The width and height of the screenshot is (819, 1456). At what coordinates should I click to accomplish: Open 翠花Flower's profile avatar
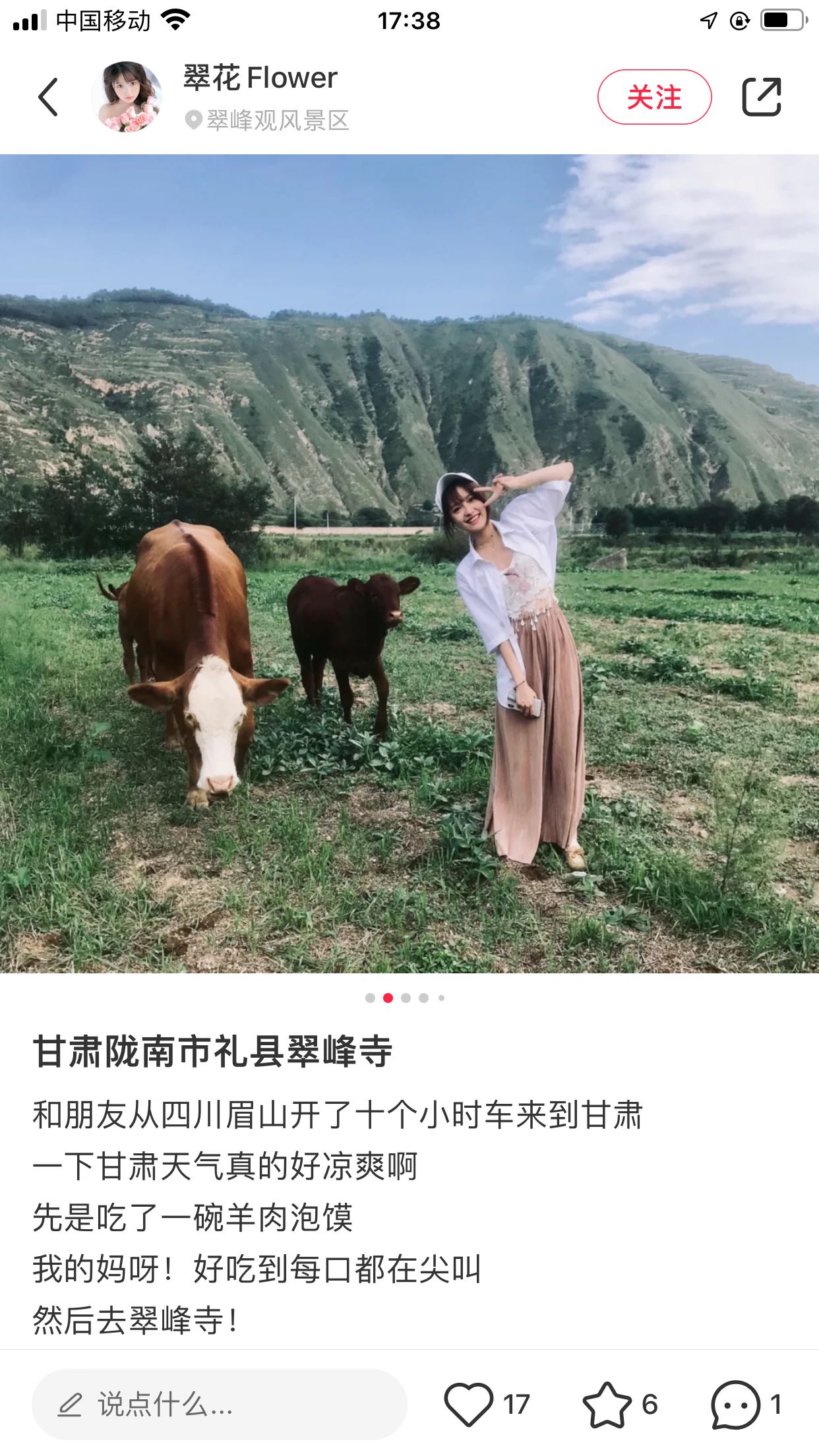pos(127,97)
